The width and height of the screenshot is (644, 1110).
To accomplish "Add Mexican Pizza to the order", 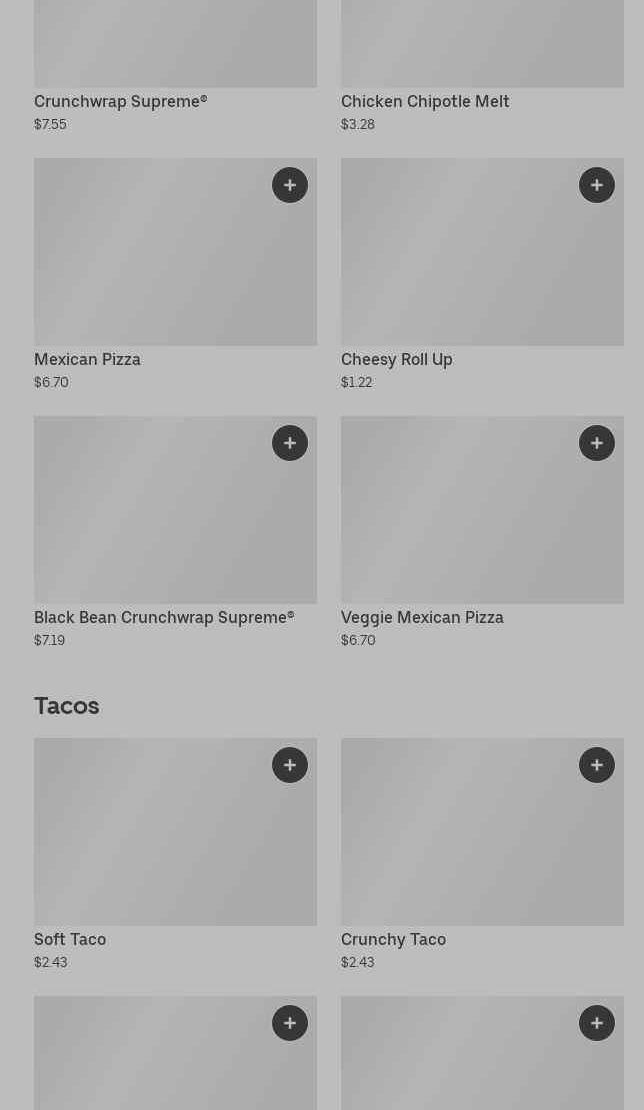I will coord(289,185).
